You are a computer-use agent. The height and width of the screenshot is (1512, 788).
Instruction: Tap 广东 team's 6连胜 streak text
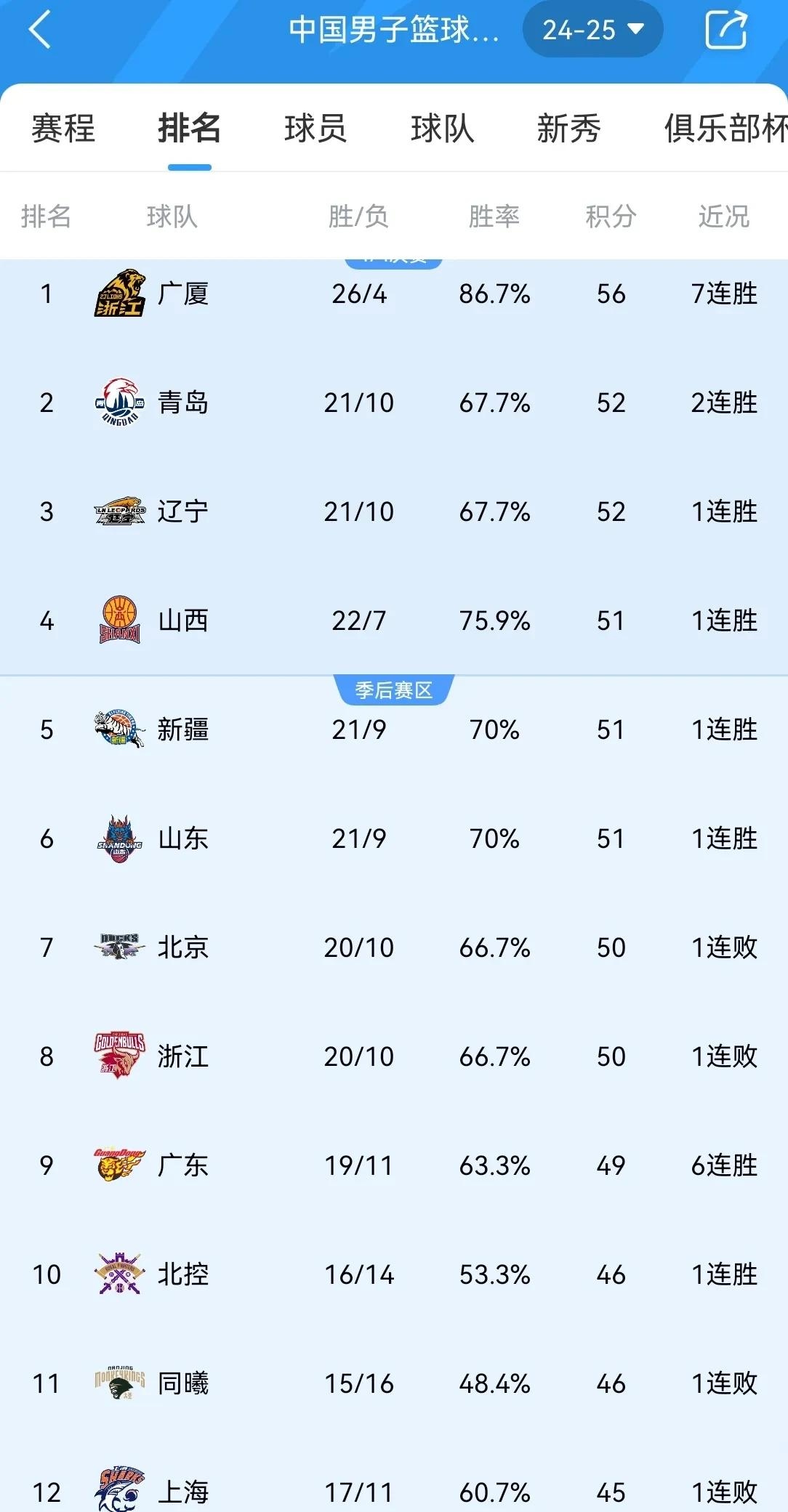(x=724, y=1165)
